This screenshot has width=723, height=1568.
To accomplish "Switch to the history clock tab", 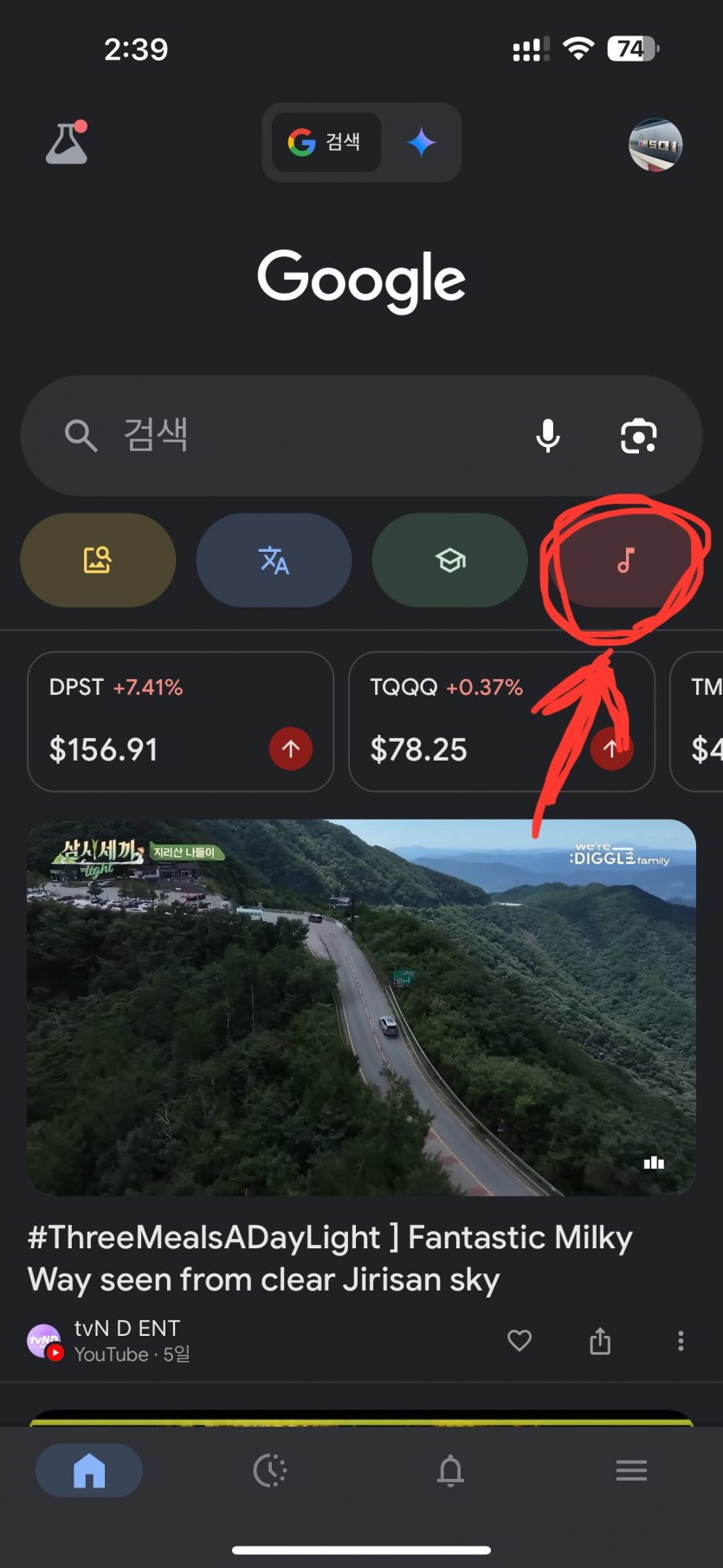I will (x=270, y=1470).
